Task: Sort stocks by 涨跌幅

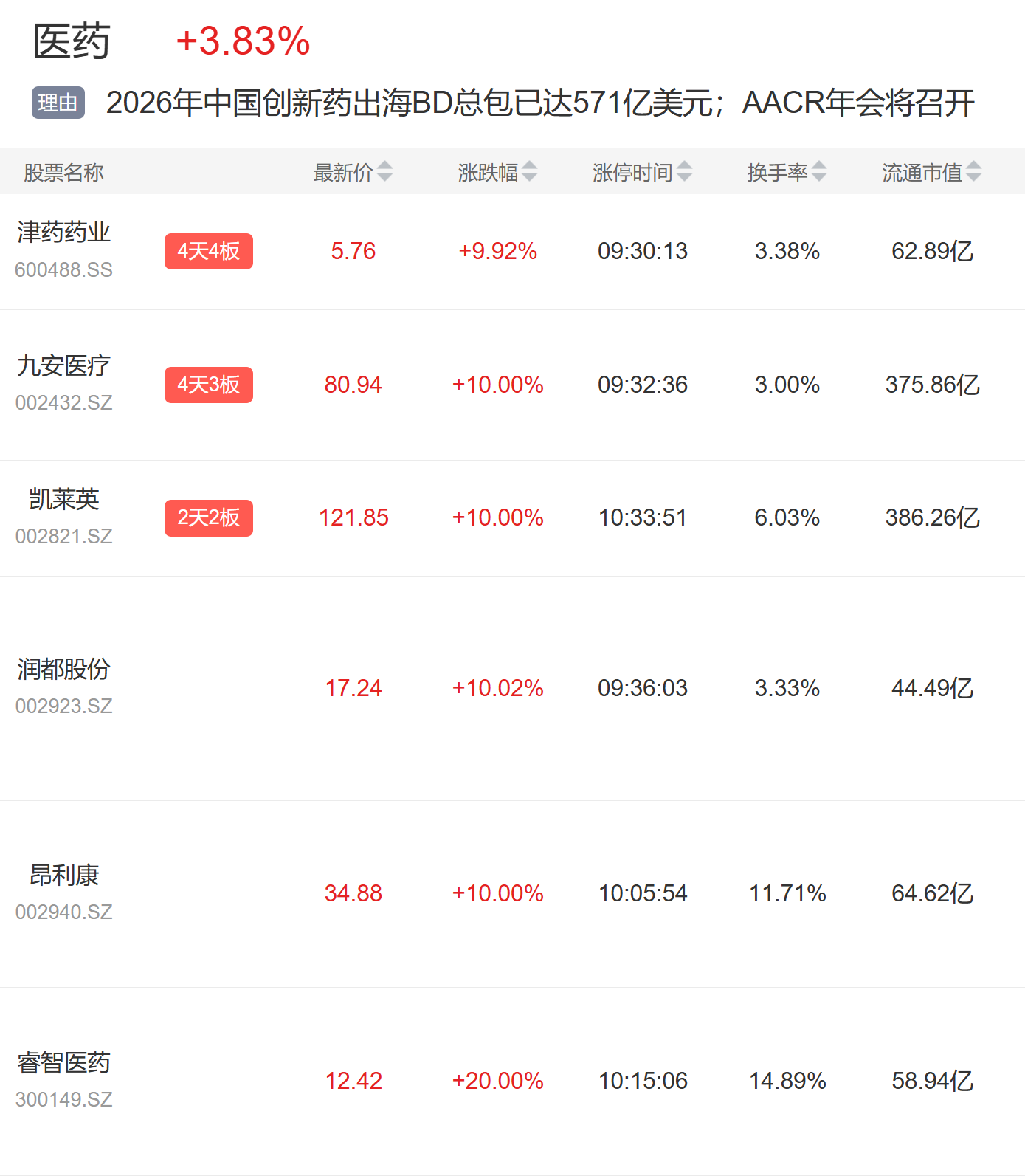Action: coord(497,172)
